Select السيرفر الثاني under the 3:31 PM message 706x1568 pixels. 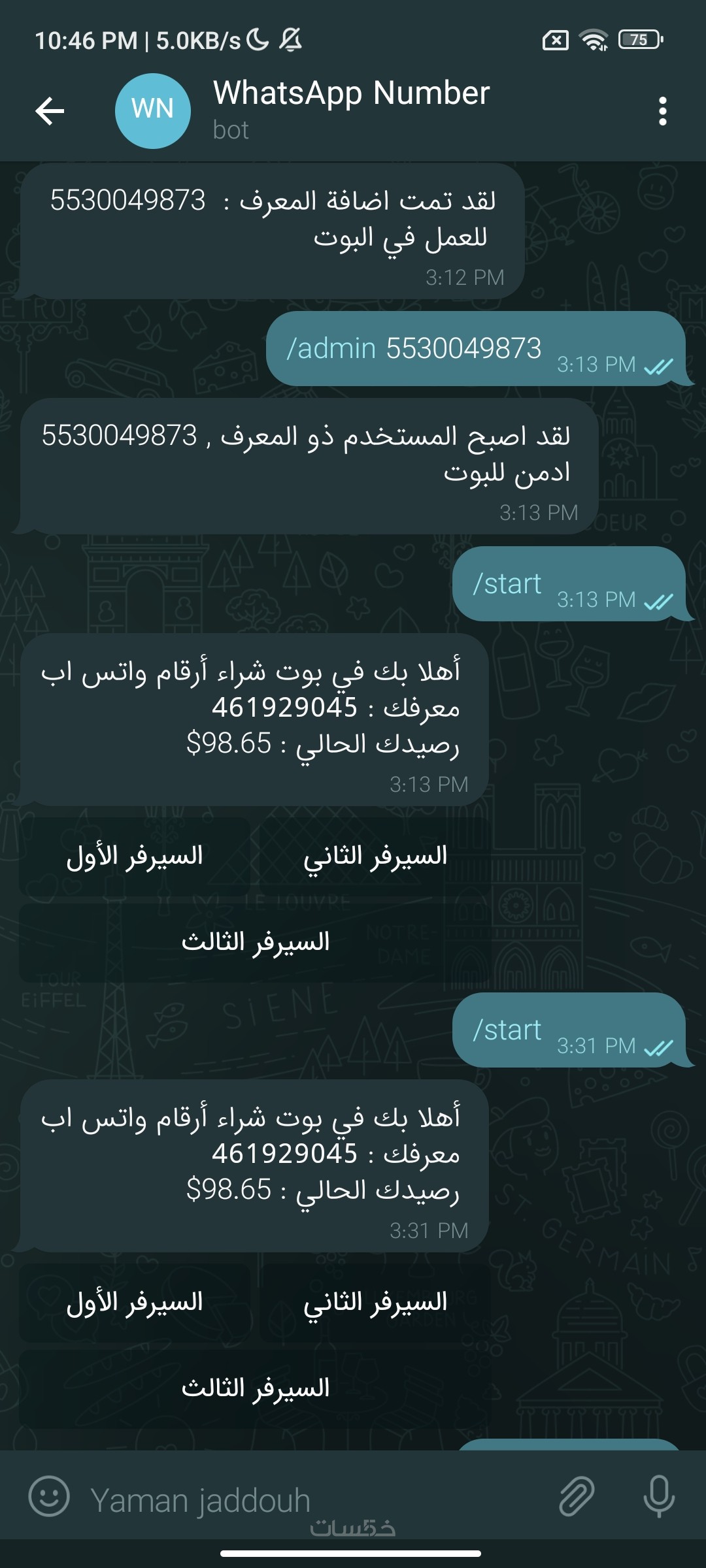(x=375, y=1303)
